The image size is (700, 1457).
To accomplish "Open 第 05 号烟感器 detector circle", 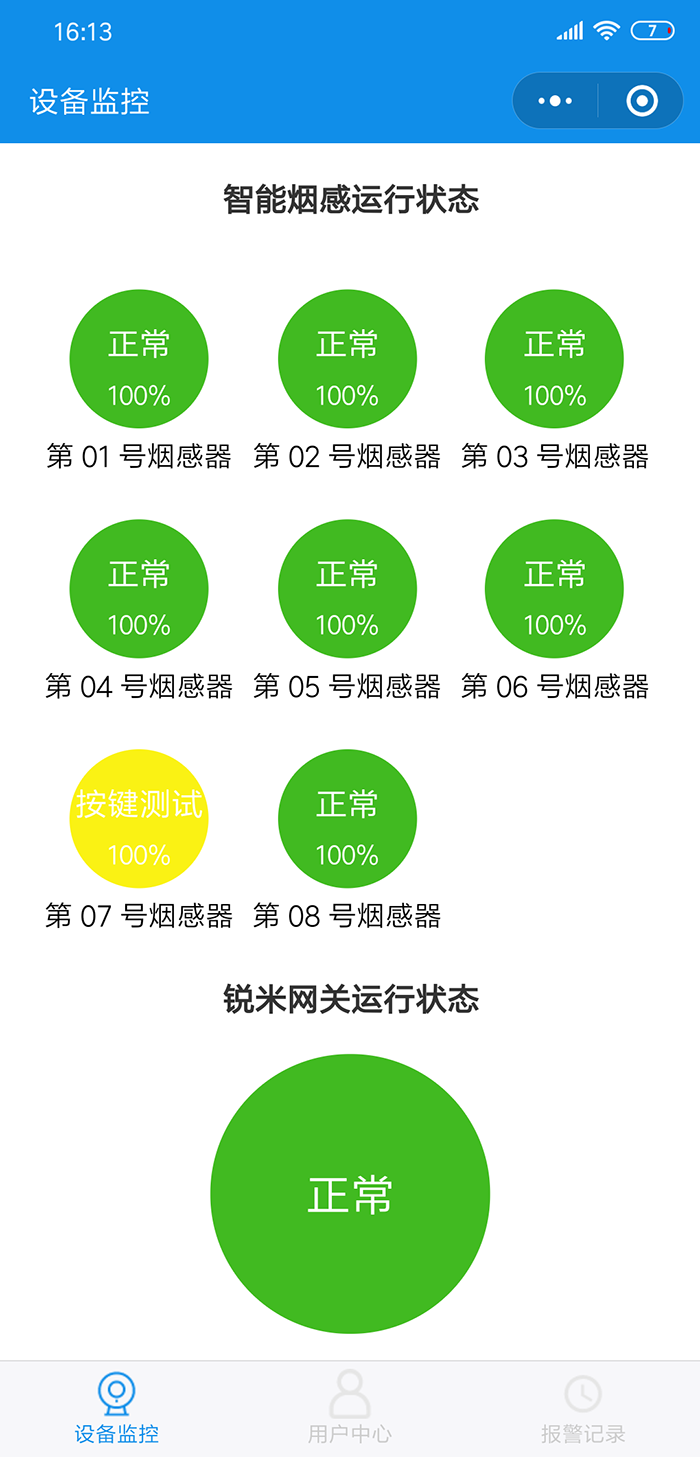I will pos(347,589).
